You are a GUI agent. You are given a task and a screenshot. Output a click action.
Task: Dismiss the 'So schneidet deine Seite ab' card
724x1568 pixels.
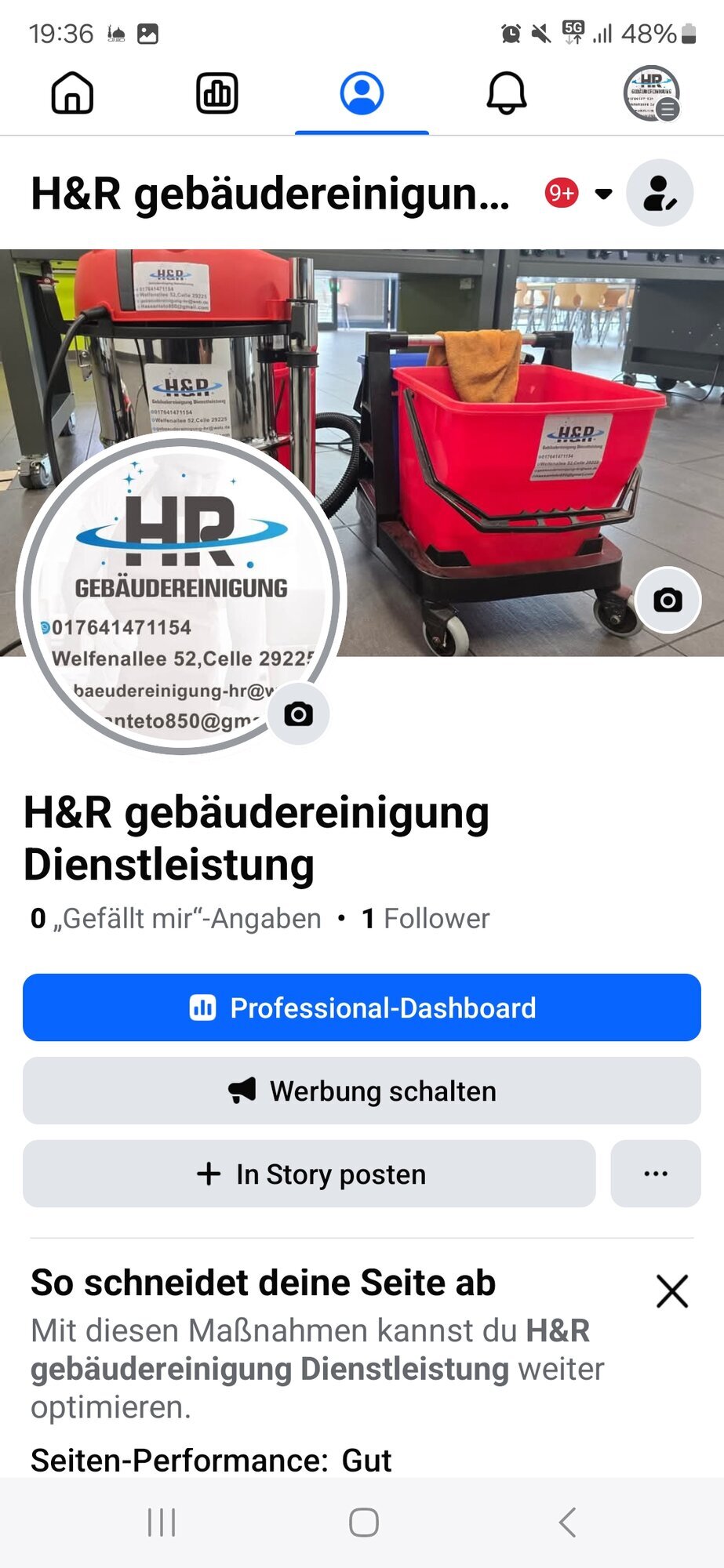(x=671, y=1291)
